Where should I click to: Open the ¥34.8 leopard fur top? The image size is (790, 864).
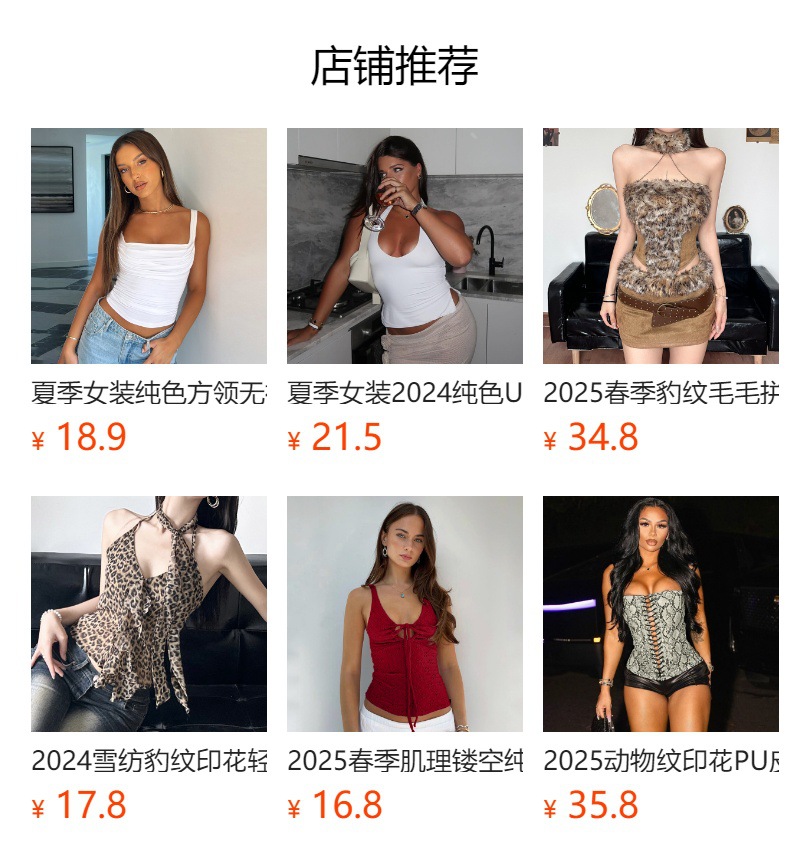(660, 246)
